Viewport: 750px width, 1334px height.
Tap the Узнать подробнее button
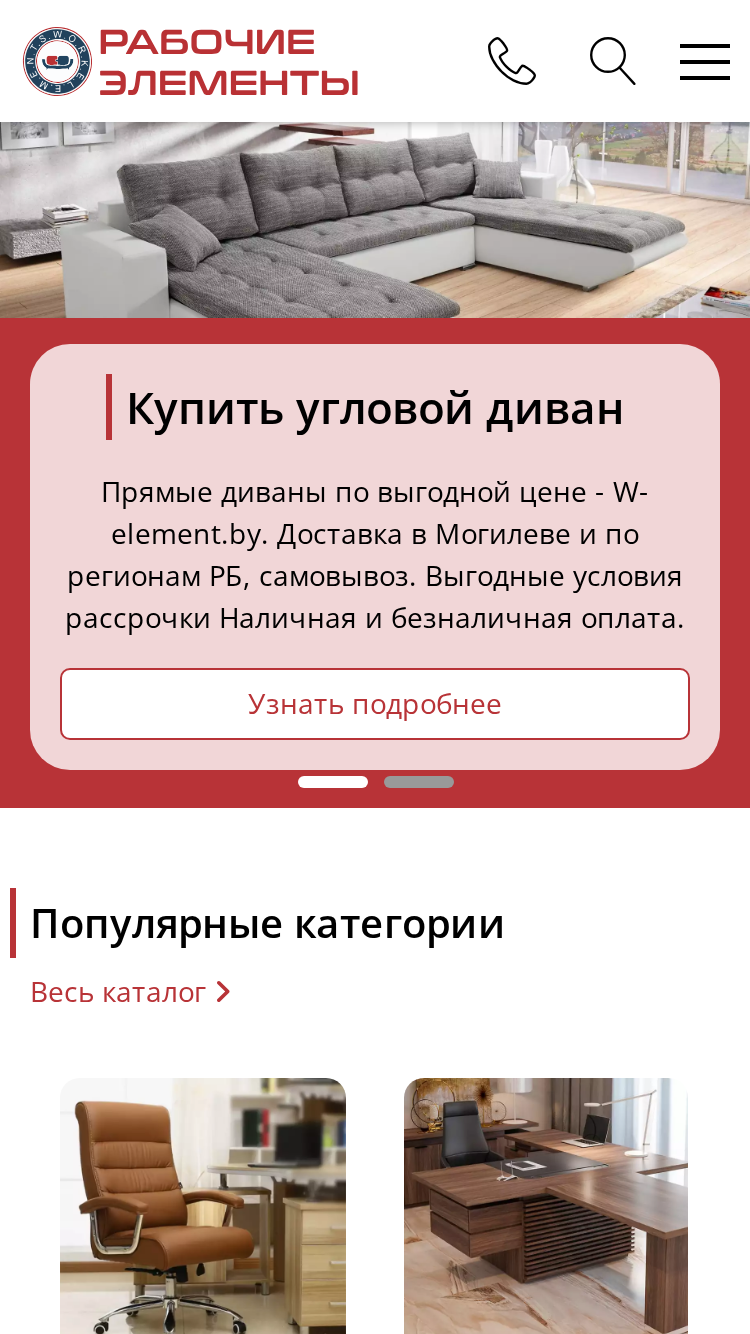tap(375, 704)
